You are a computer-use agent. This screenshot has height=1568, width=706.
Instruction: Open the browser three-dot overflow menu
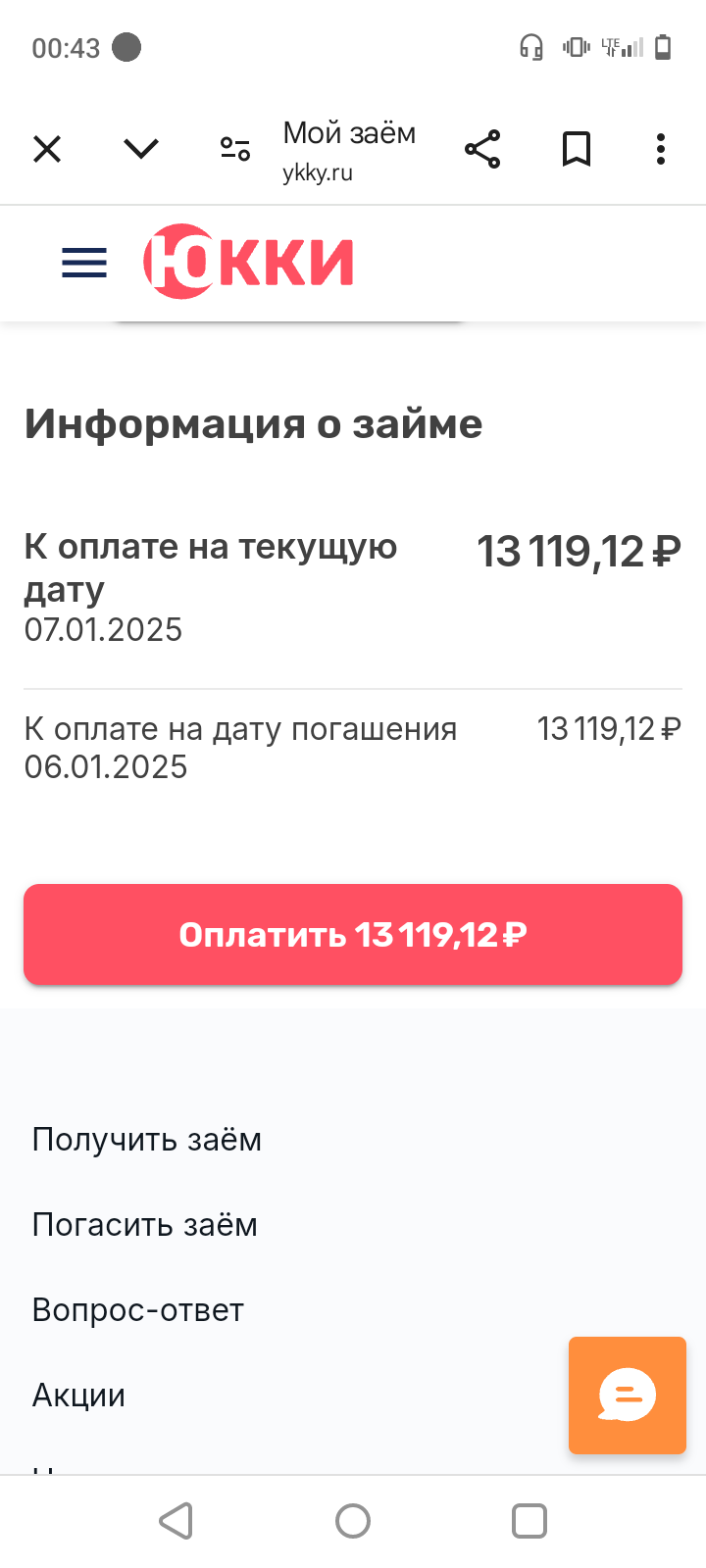click(660, 149)
